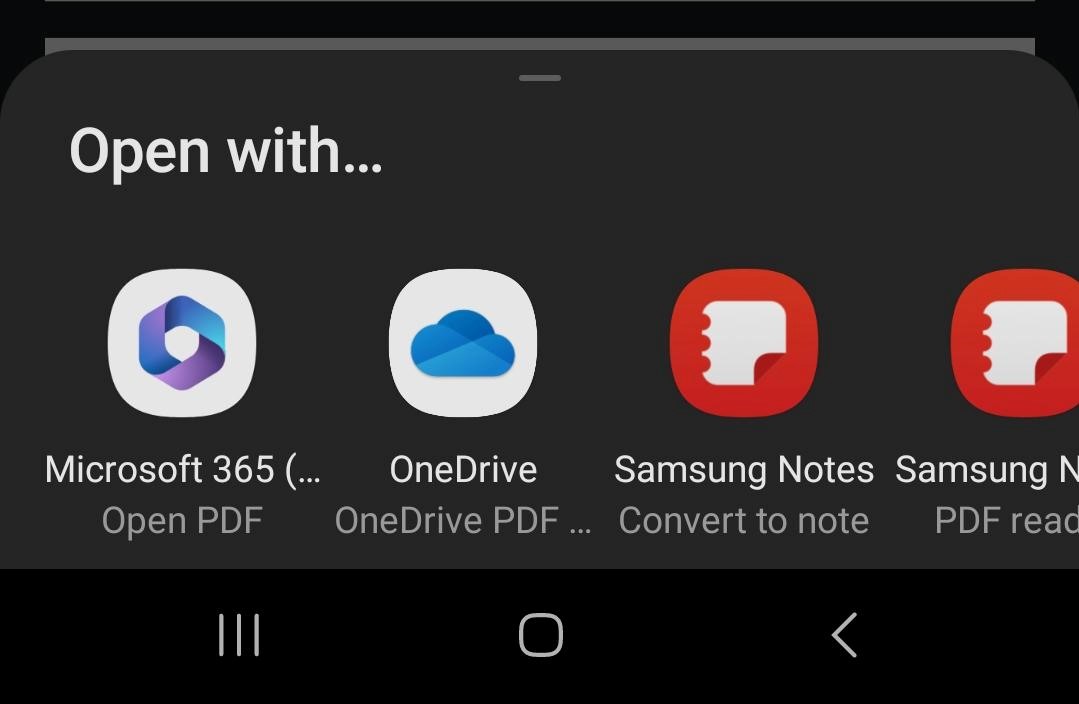1079x704 pixels.
Task: Open the PDF with Microsoft 365
Action: [182, 343]
